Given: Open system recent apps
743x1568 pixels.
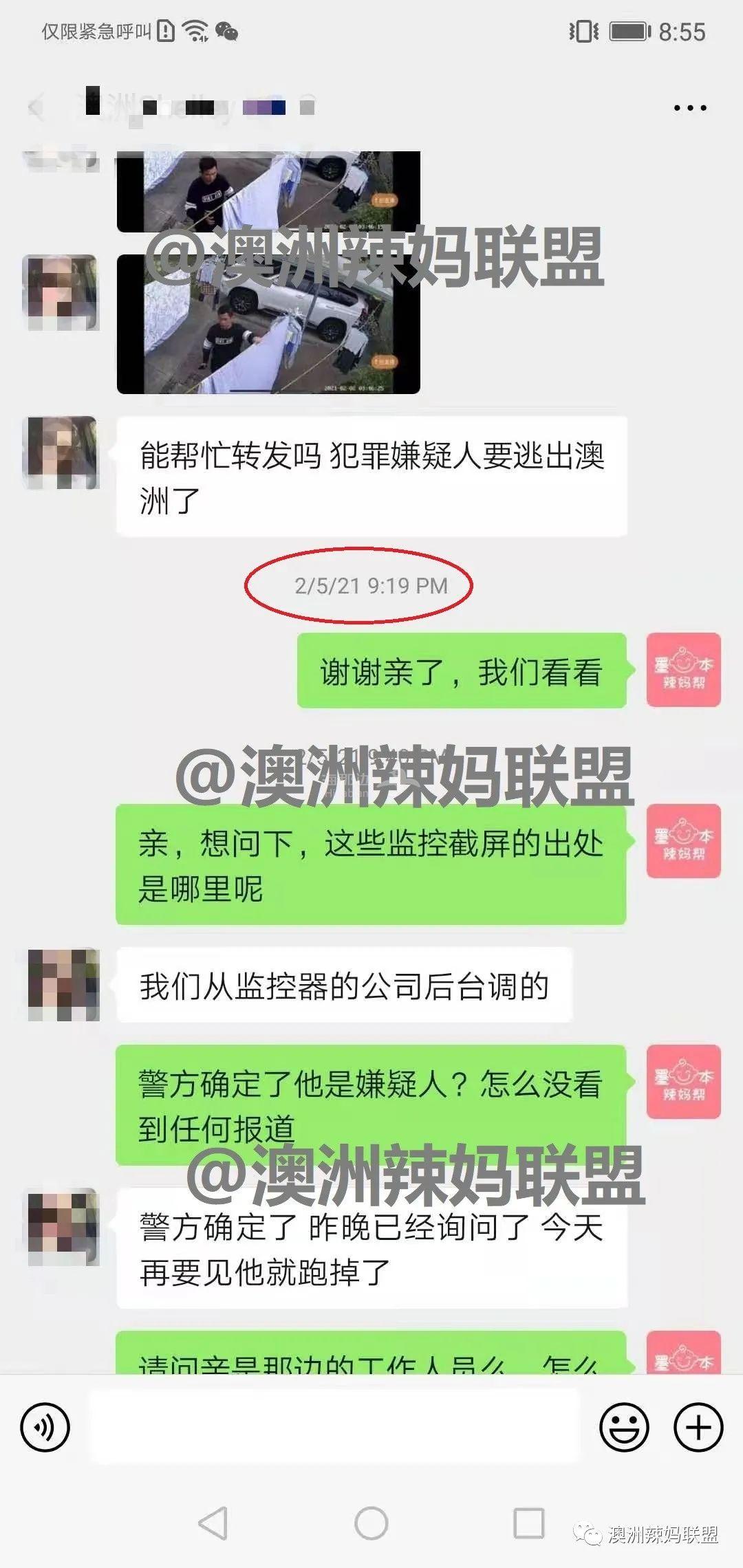Looking at the screenshot, I should coord(528,1523).
